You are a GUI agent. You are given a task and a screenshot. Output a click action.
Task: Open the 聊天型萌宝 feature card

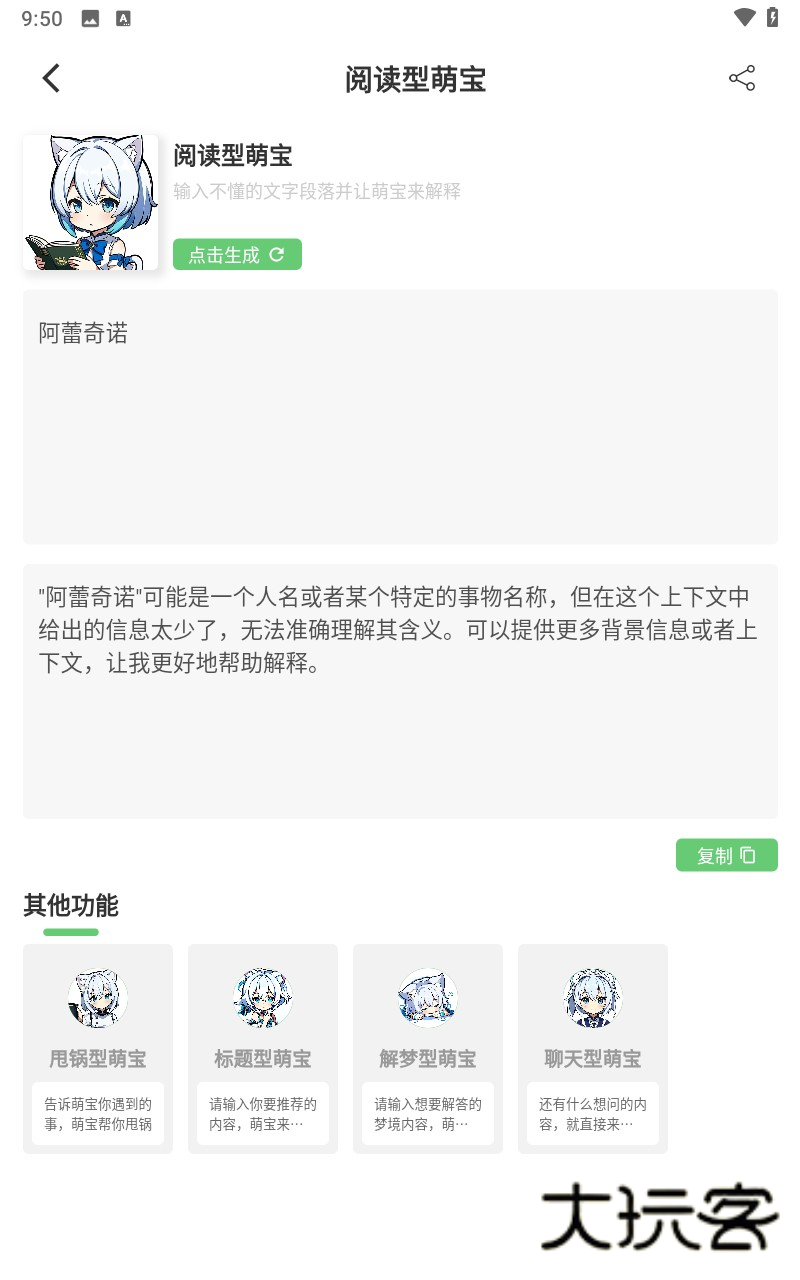point(592,1048)
